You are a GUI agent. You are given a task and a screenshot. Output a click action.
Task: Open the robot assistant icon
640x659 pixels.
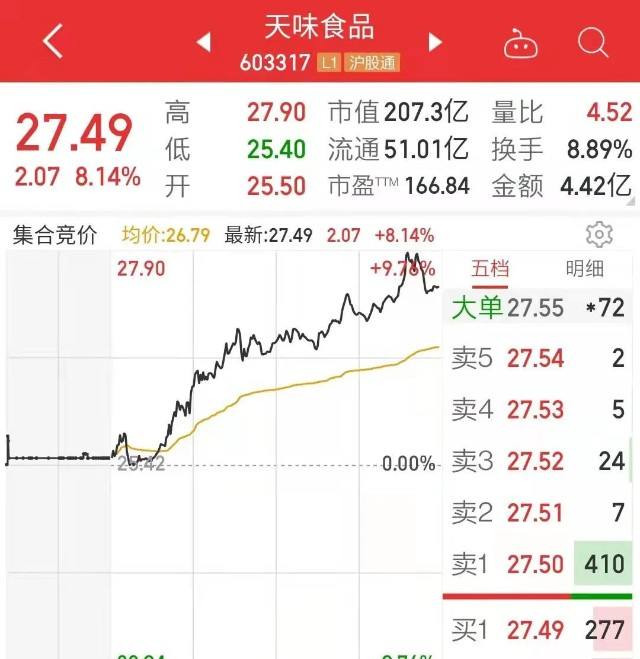521,42
